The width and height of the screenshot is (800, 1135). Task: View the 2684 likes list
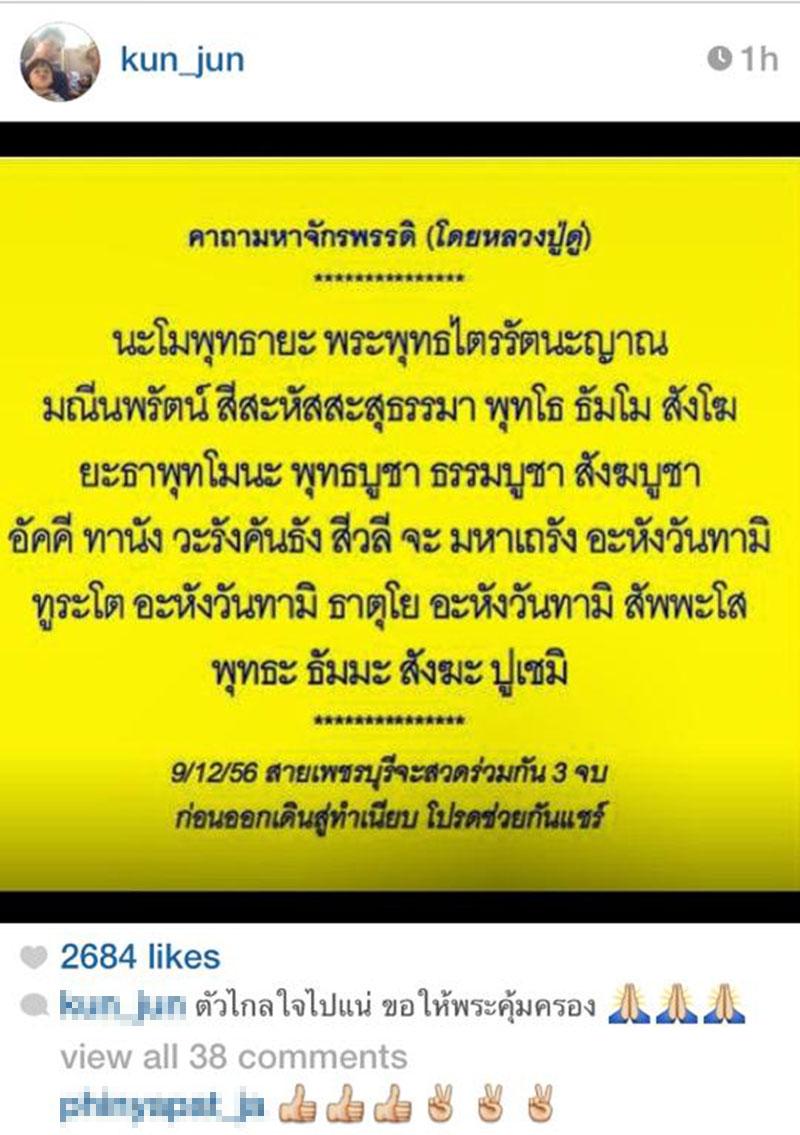click(139, 957)
